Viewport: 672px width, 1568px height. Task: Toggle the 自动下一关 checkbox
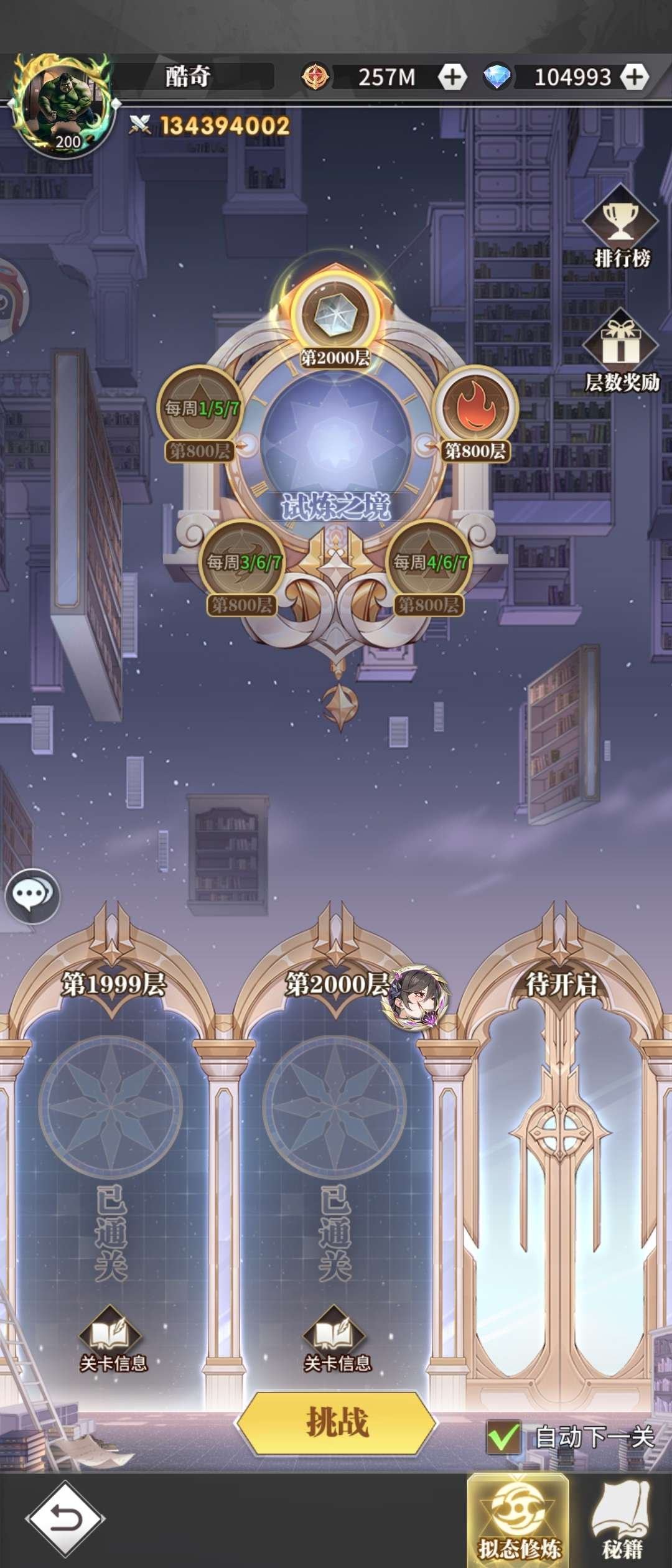tap(503, 1437)
